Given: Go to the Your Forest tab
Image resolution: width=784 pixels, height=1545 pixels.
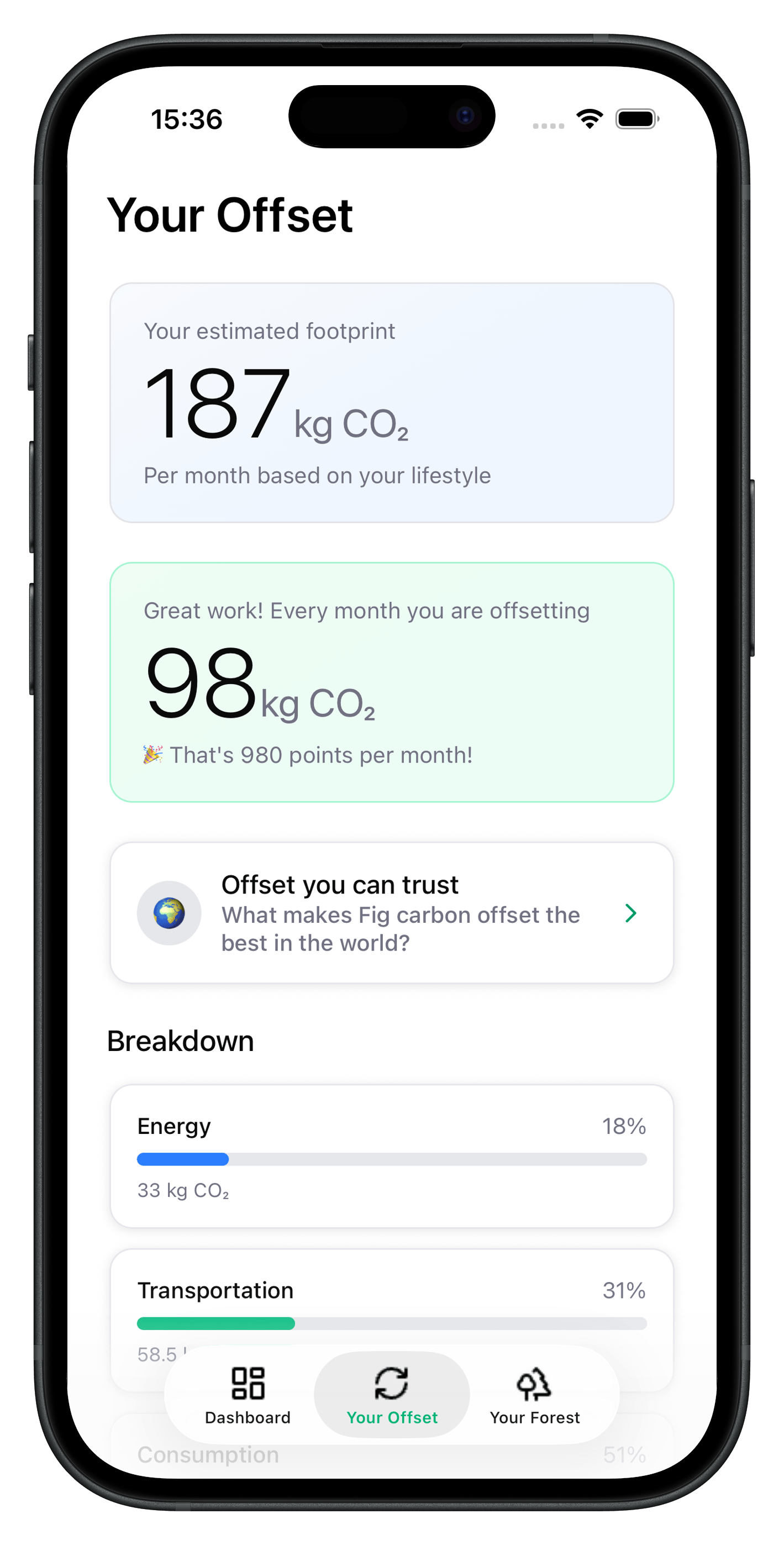Looking at the screenshot, I should coord(534,1395).
